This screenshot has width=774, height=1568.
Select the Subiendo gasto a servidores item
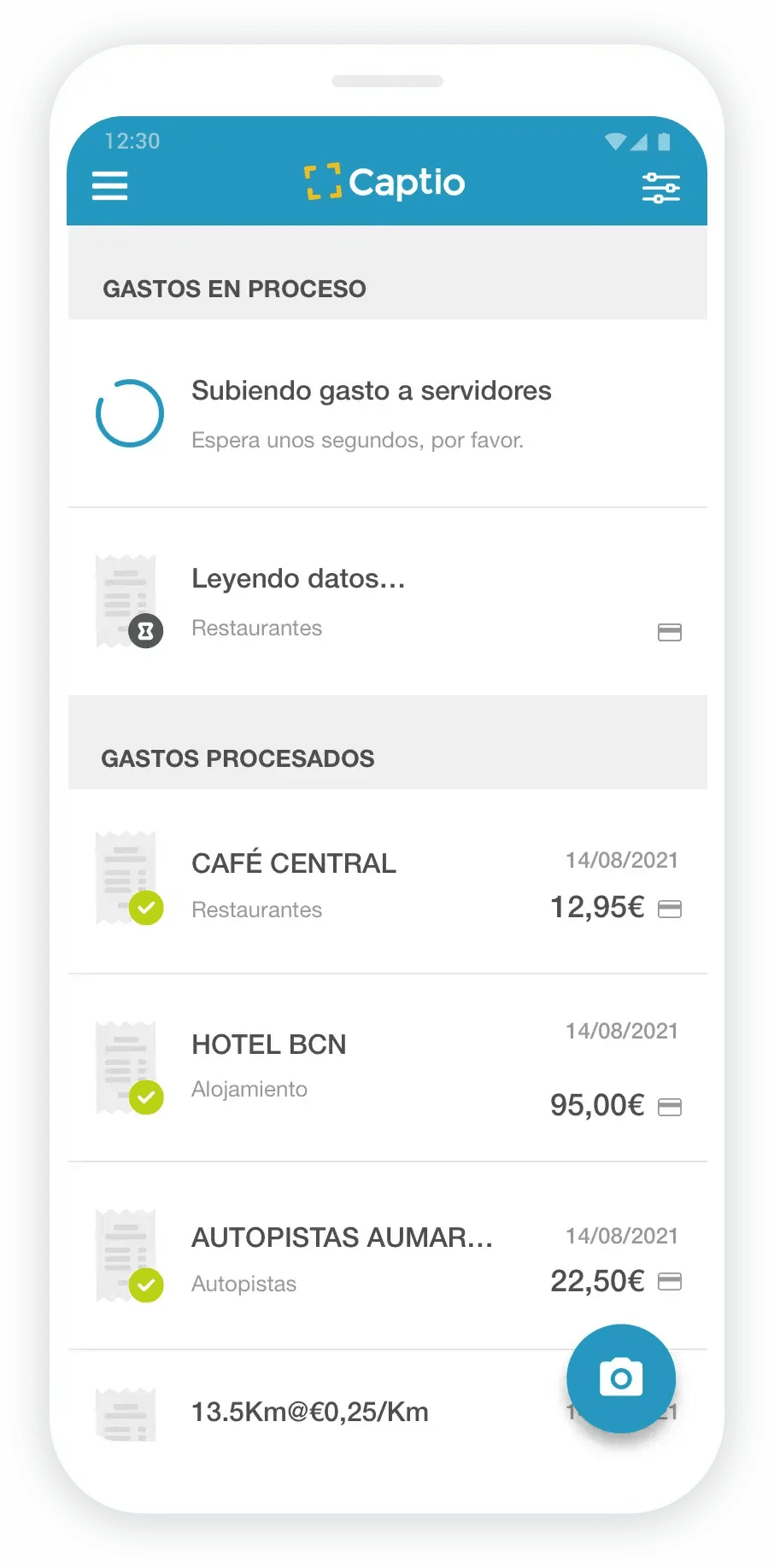(x=371, y=391)
